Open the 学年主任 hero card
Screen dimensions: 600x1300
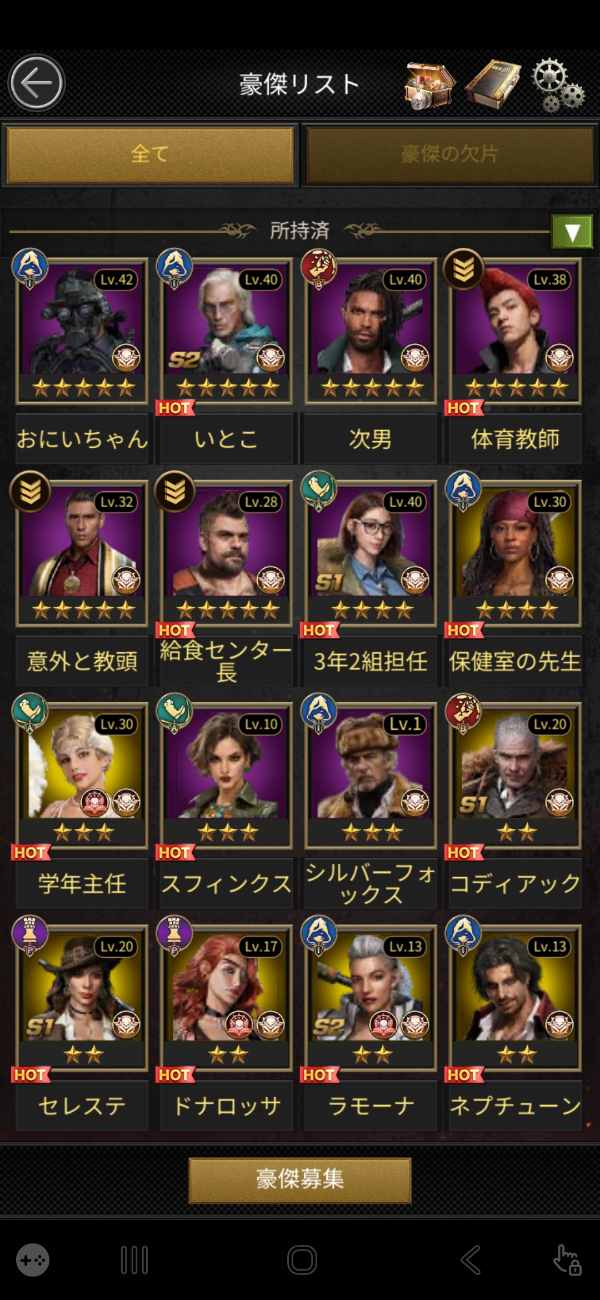[82, 798]
